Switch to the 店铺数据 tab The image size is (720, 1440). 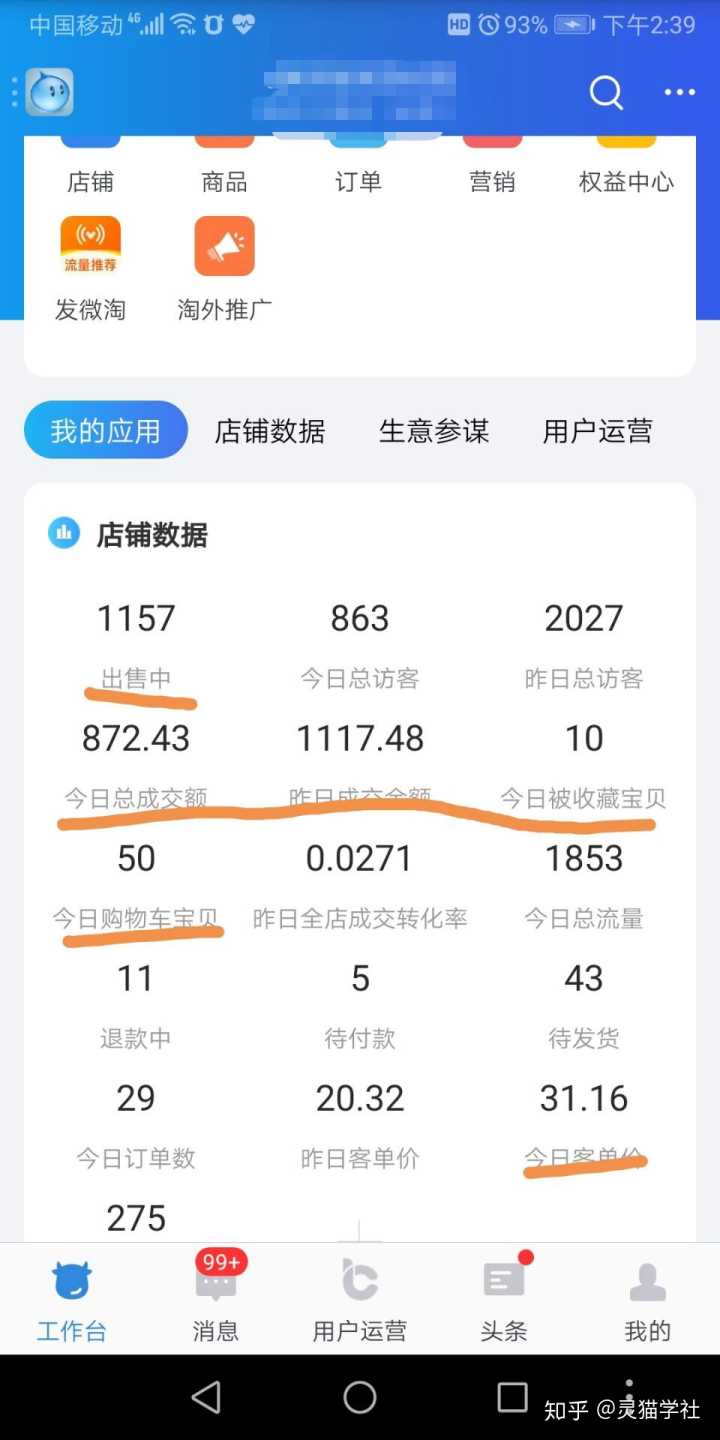(270, 431)
